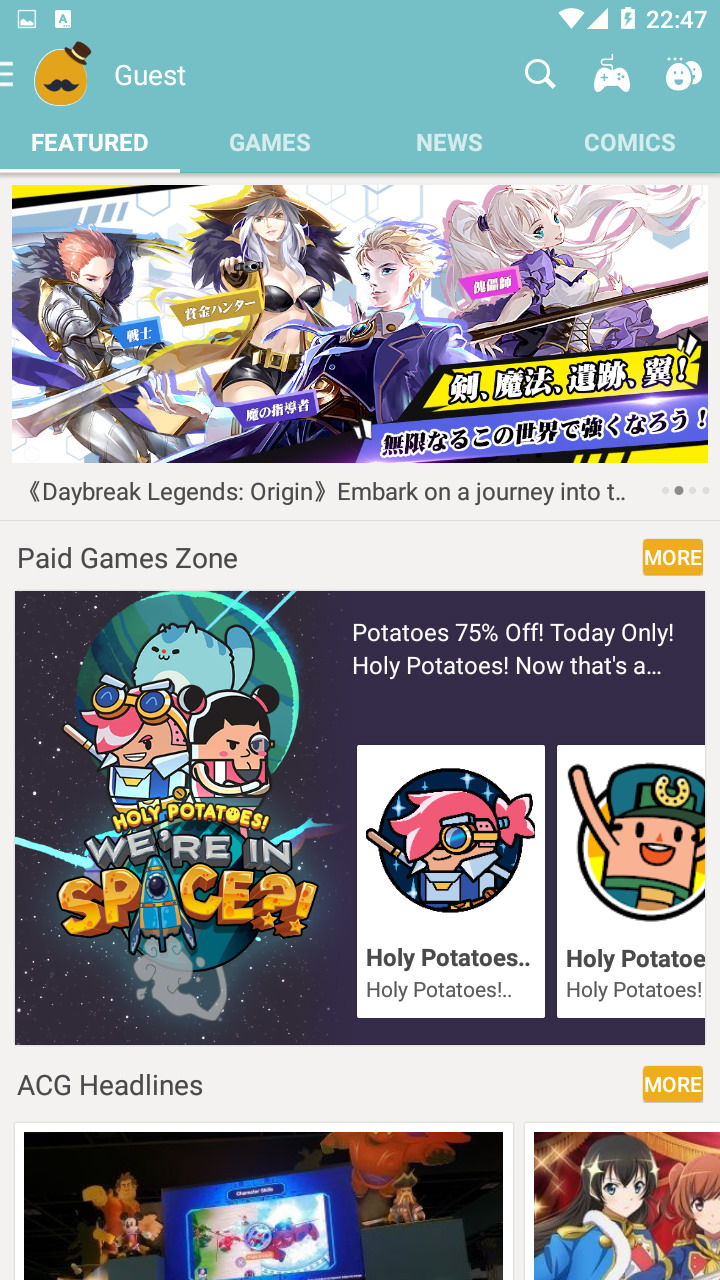
Task: Open the first Holy Potatoes game card
Action: coord(450,881)
